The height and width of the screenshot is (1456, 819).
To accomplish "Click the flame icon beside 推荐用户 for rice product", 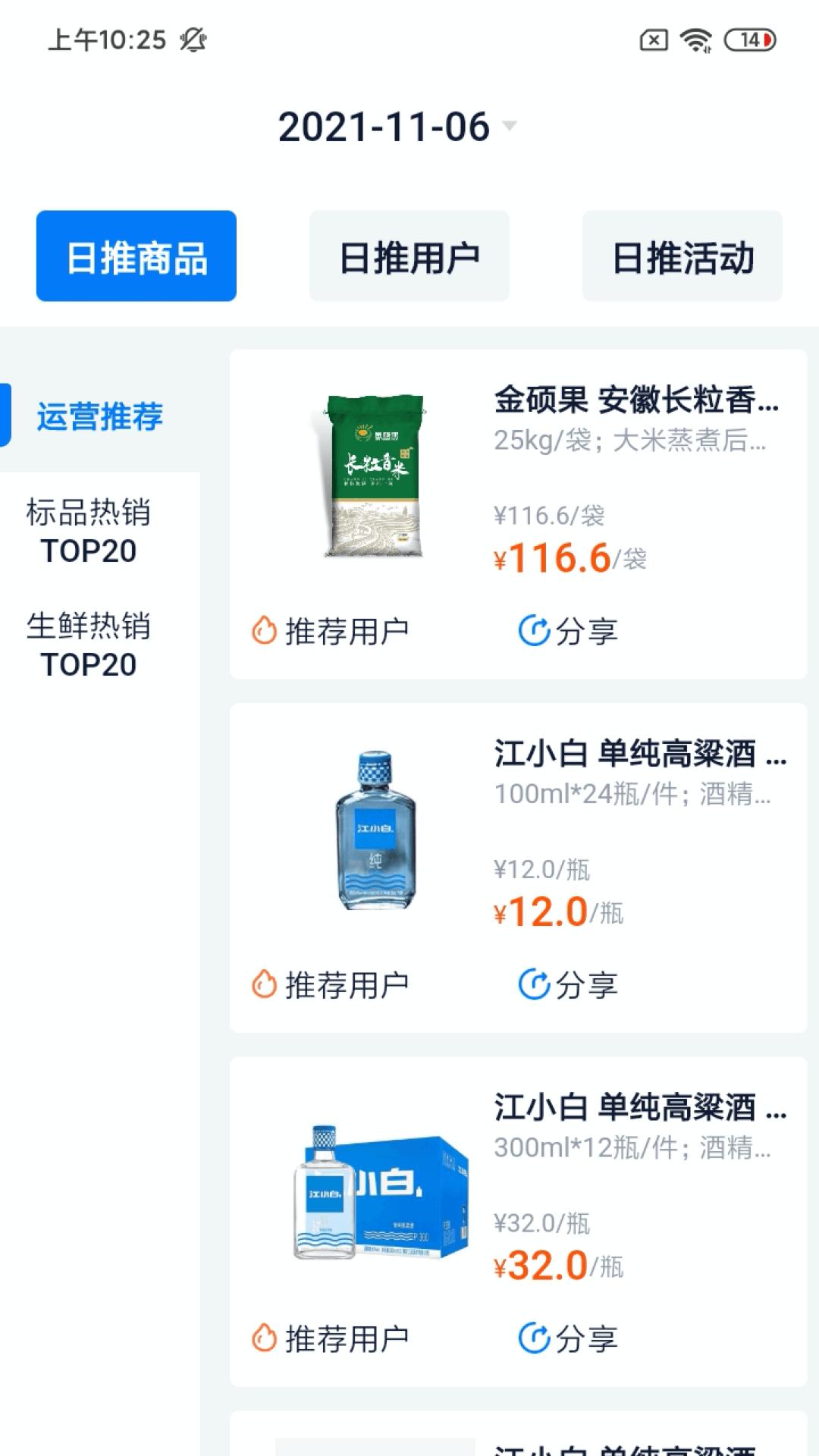I will tap(263, 627).
